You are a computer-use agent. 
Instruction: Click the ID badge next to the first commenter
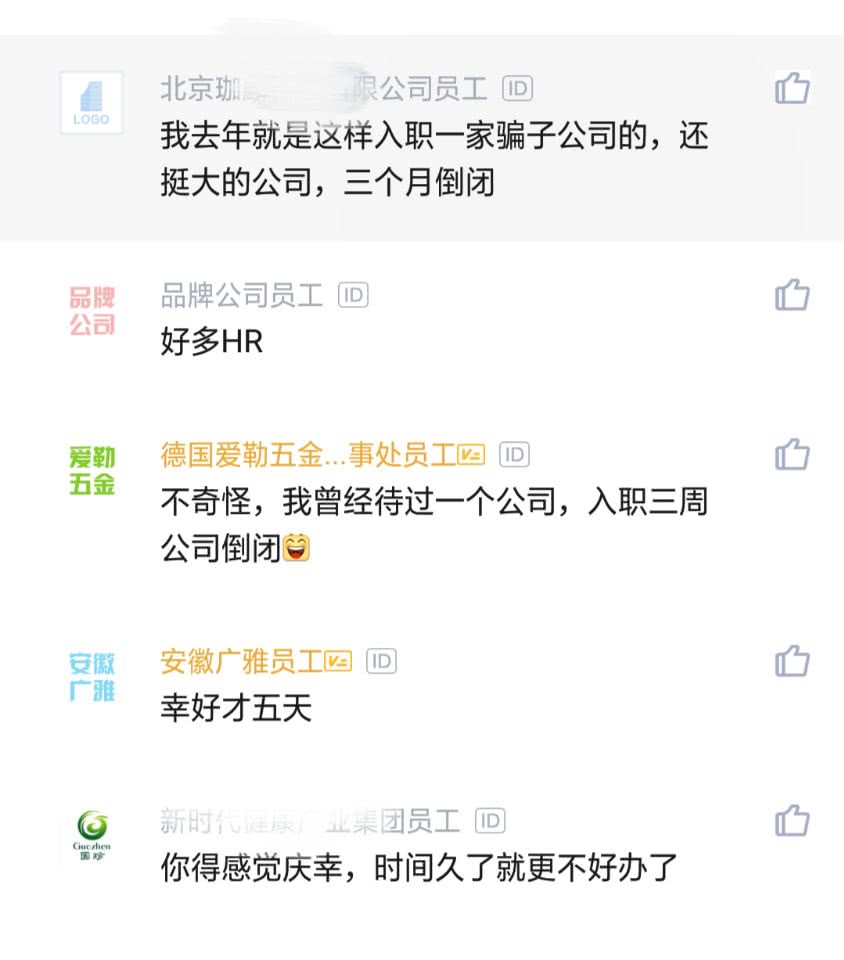coord(516,88)
